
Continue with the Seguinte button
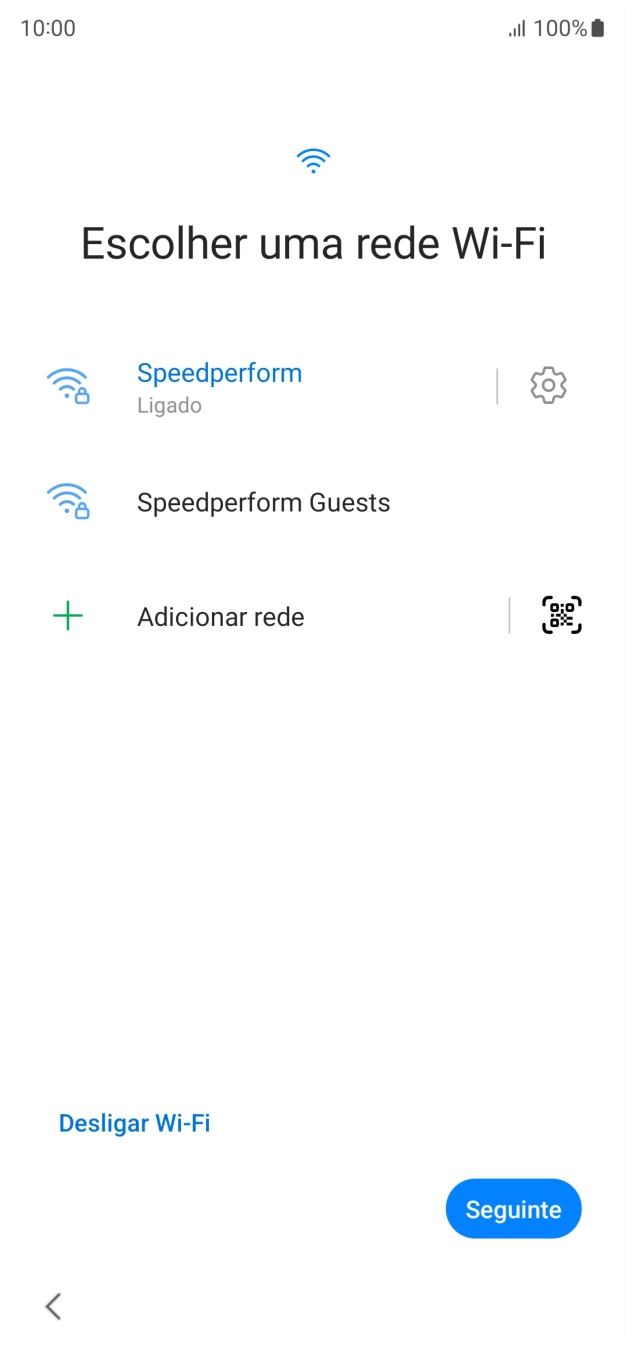(x=513, y=1209)
